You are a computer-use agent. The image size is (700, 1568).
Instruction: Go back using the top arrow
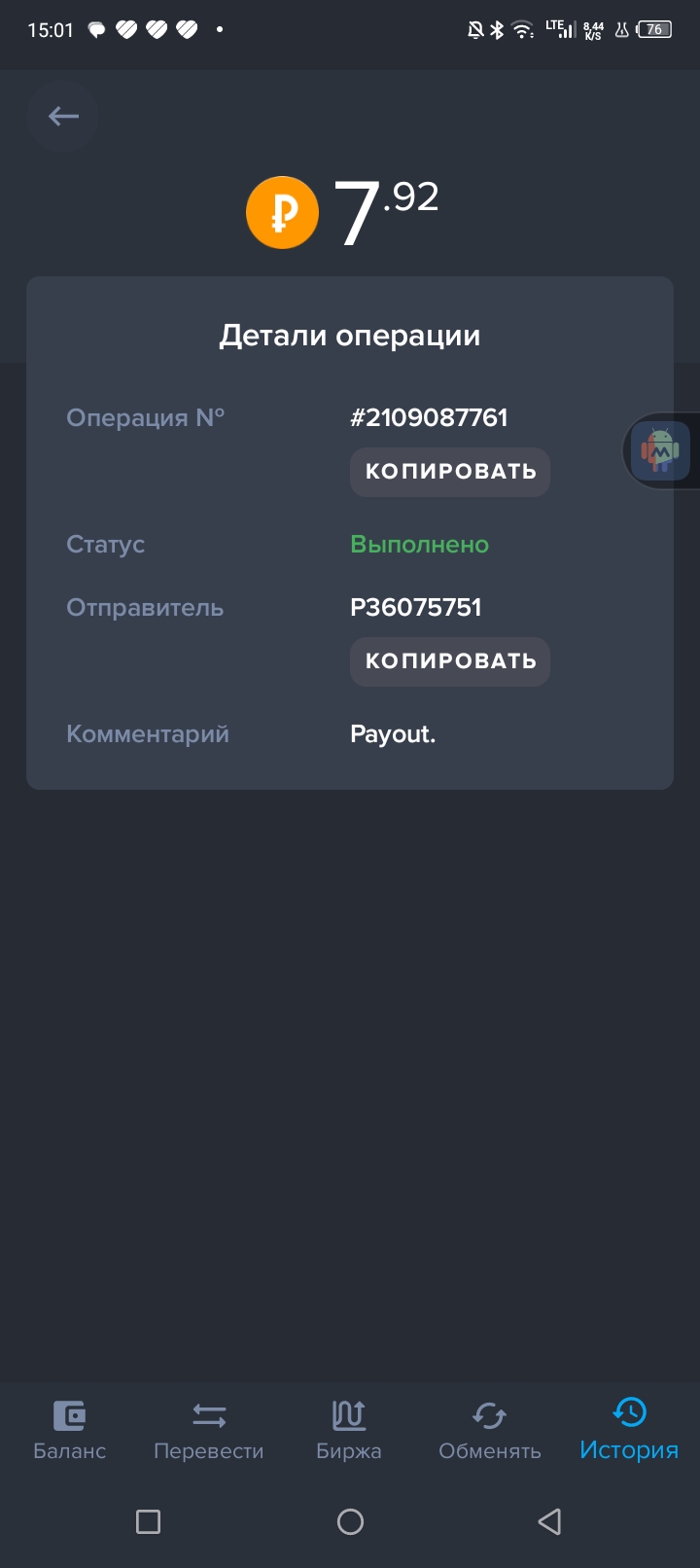click(x=63, y=117)
